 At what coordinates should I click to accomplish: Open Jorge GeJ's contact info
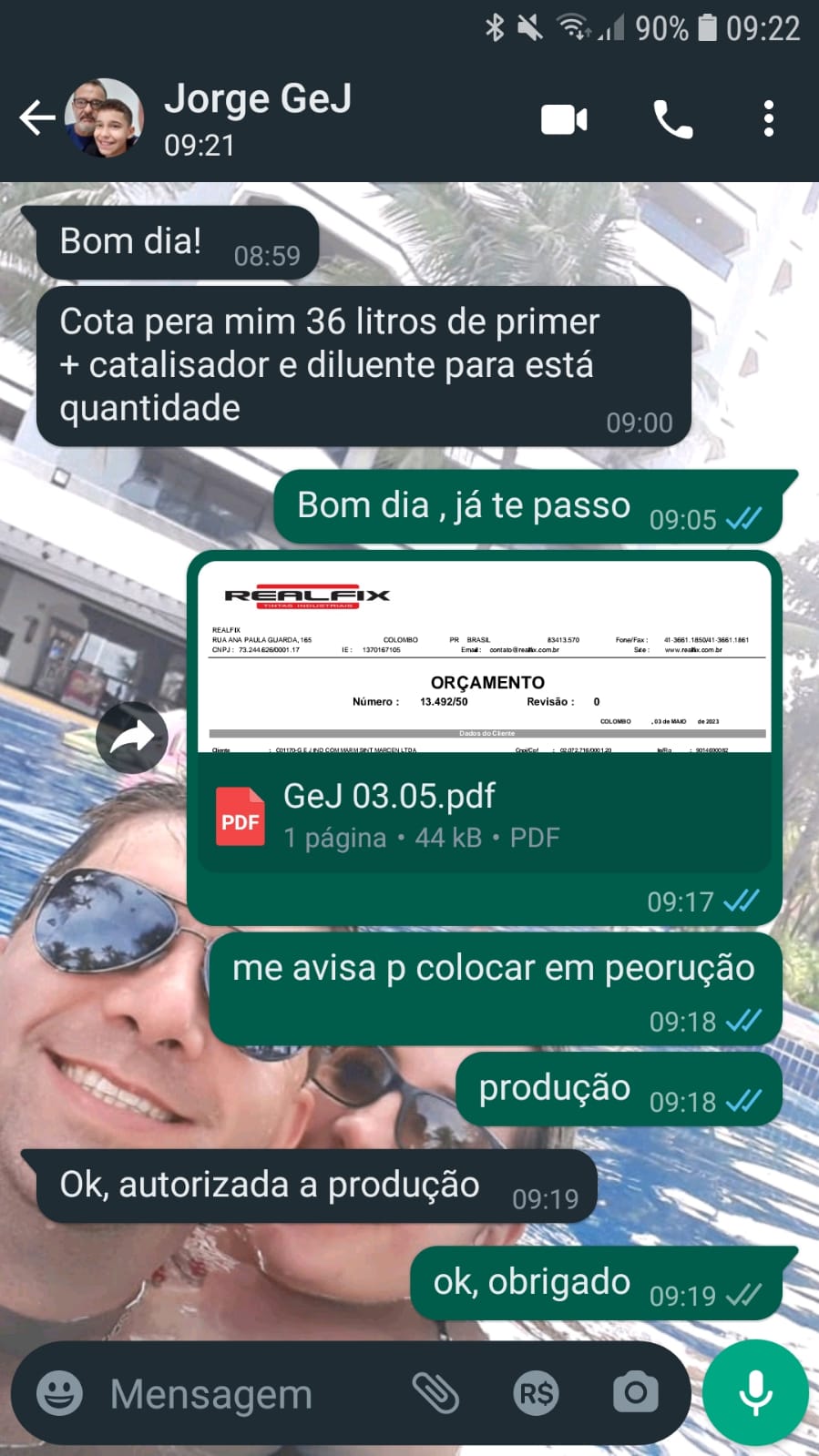coord(258,118)
